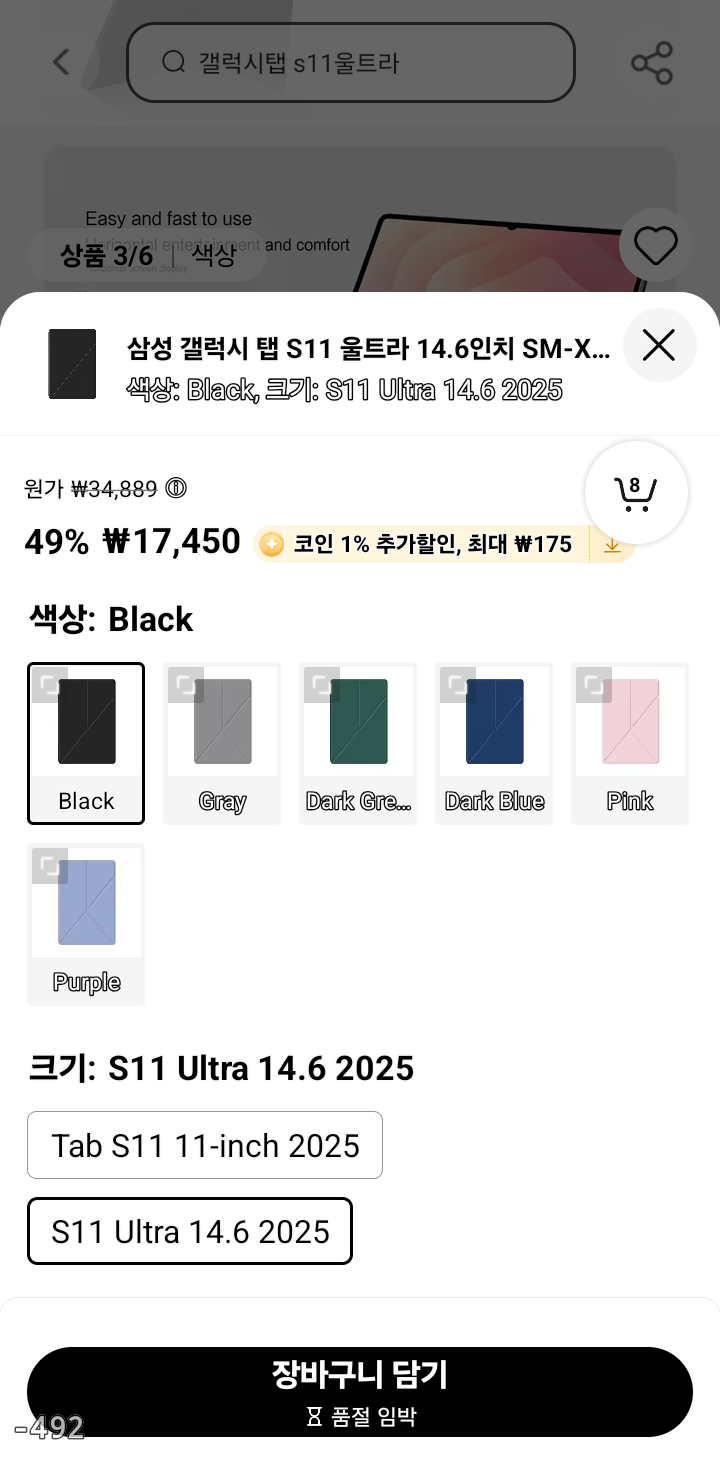Select size S11 Ultra 14.6 2025
Screen dimensions: 720x1460
(x=190, y=1231)
